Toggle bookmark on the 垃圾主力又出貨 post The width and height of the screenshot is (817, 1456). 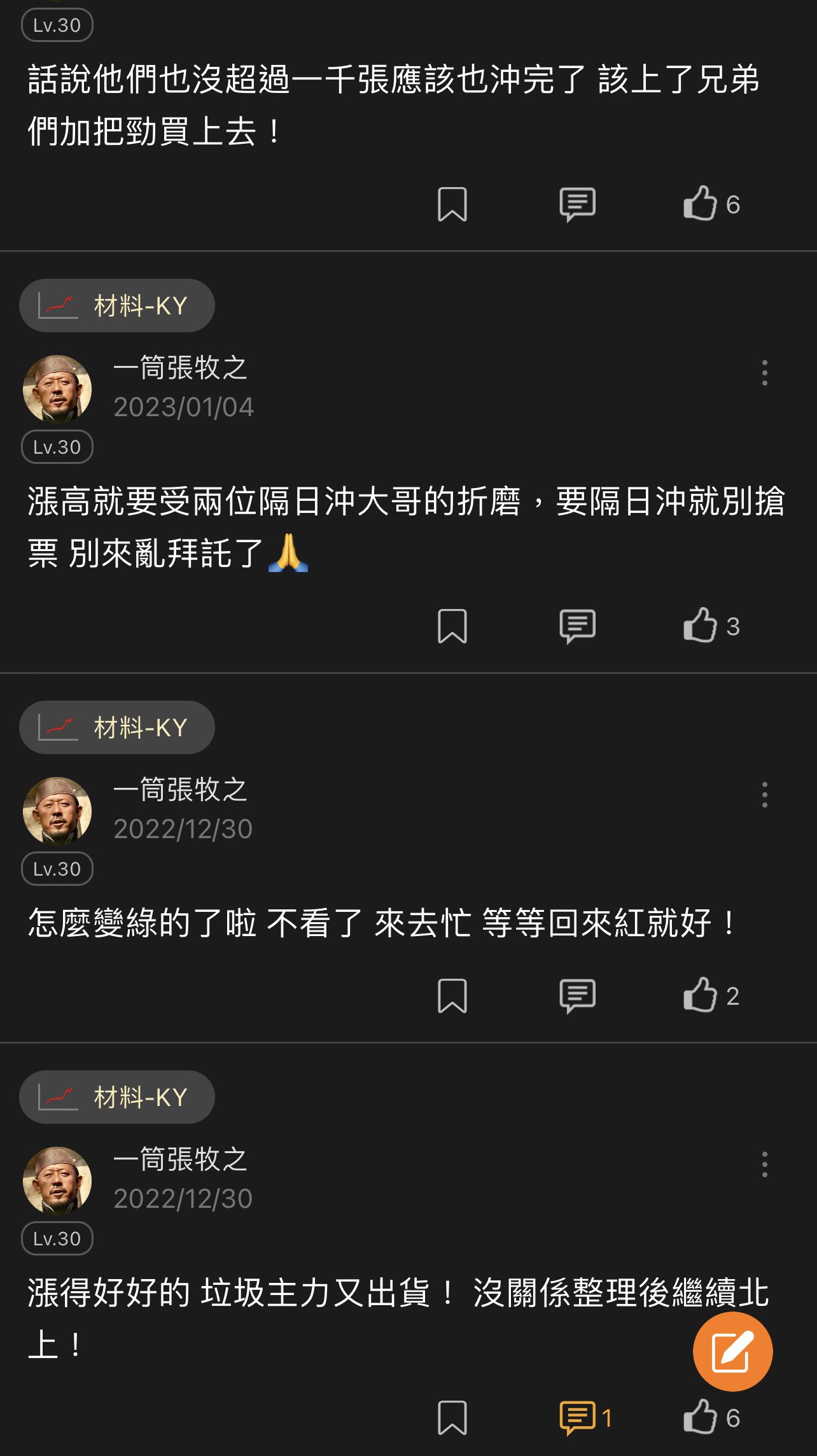point(453,1418)
